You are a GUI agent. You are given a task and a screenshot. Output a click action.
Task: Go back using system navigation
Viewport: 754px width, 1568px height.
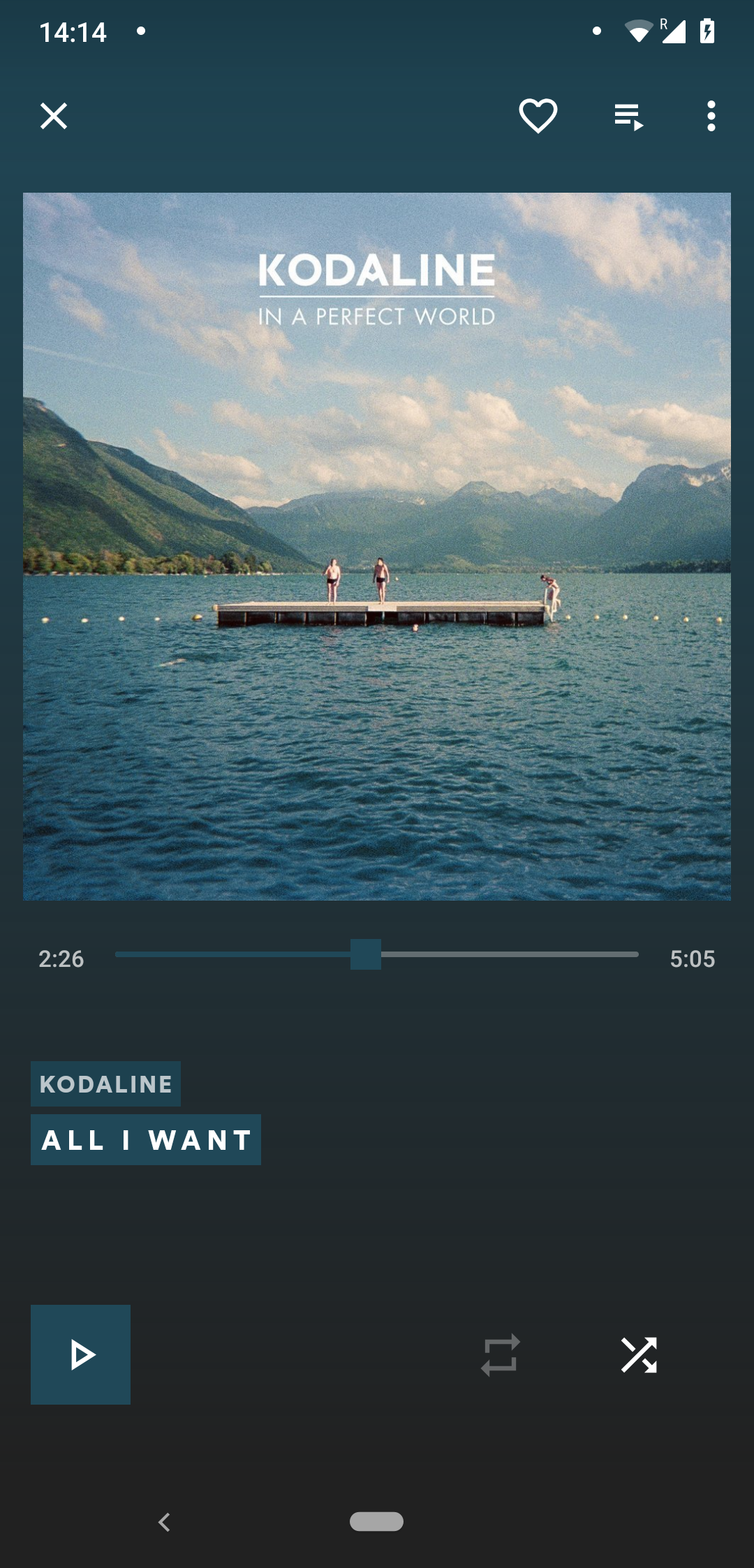[165, 1522]
